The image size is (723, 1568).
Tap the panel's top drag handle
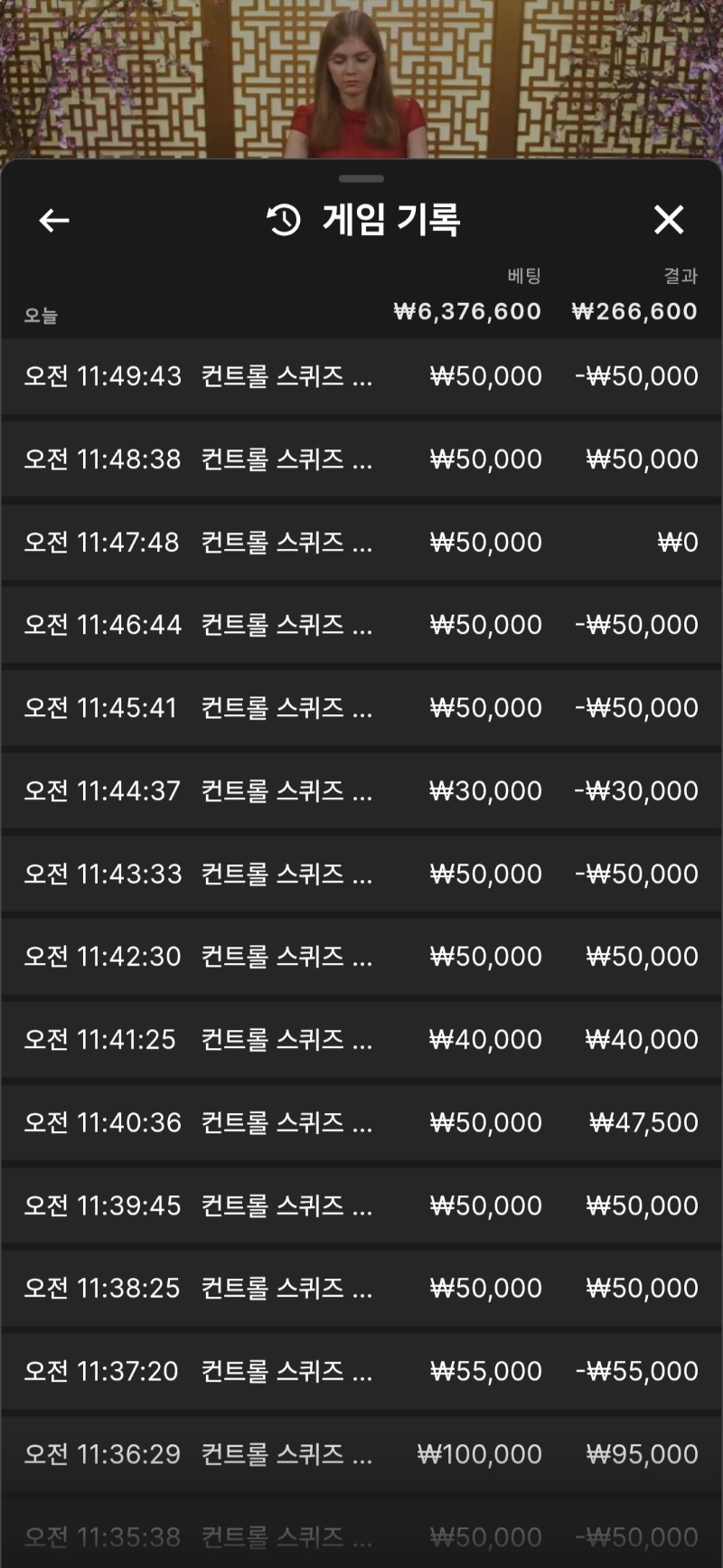click(x=361, y=179)
